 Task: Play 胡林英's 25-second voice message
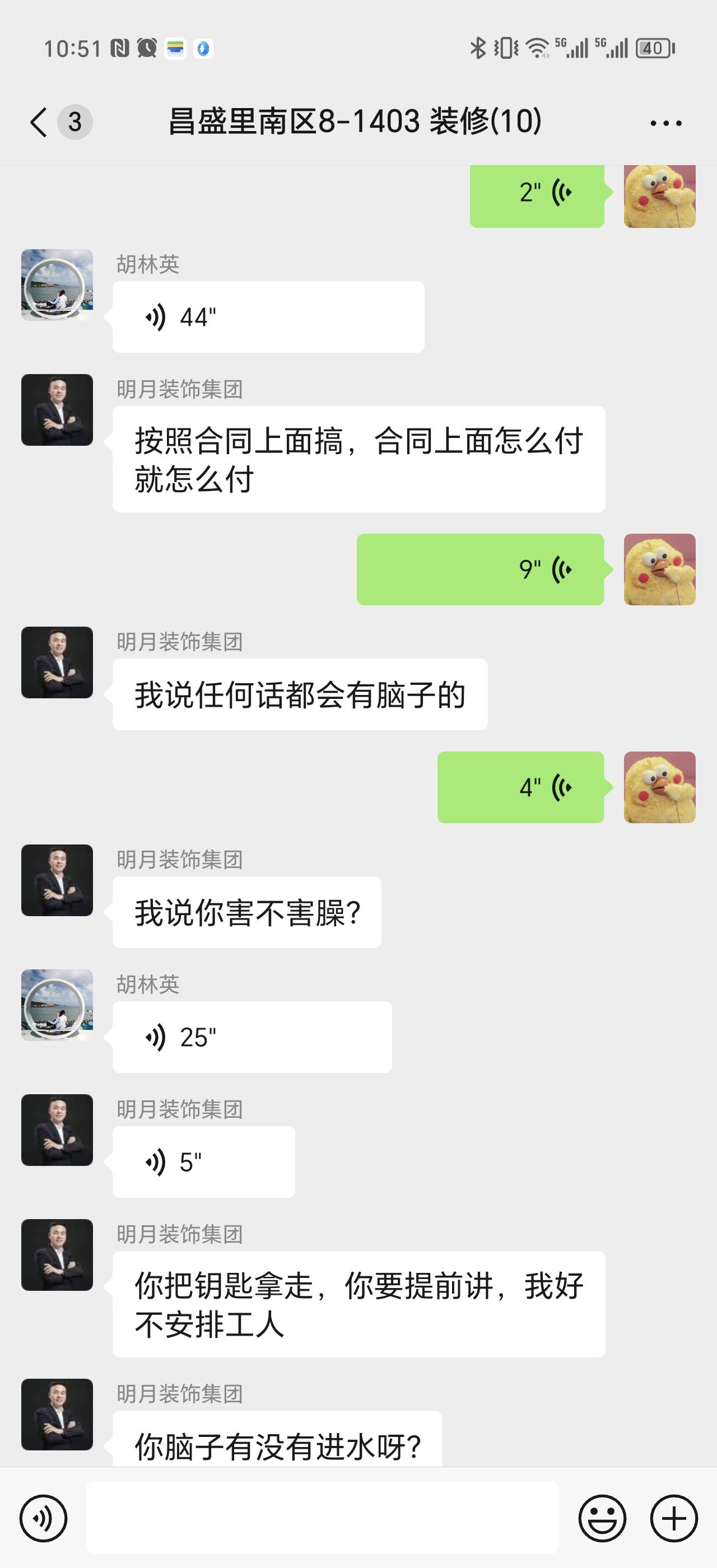[x=252, y=1037]
